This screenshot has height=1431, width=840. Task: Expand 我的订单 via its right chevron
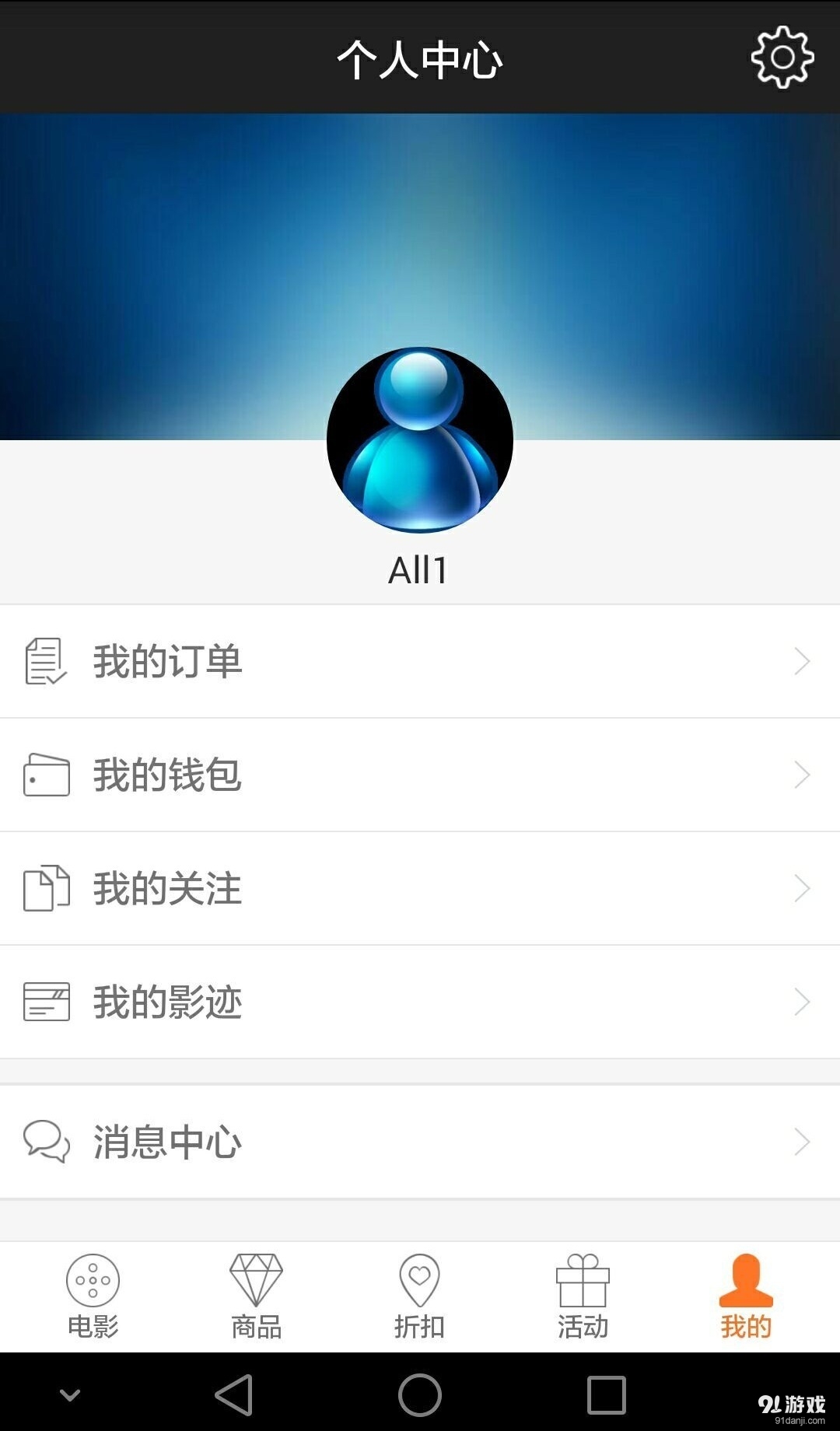[802, 661]
